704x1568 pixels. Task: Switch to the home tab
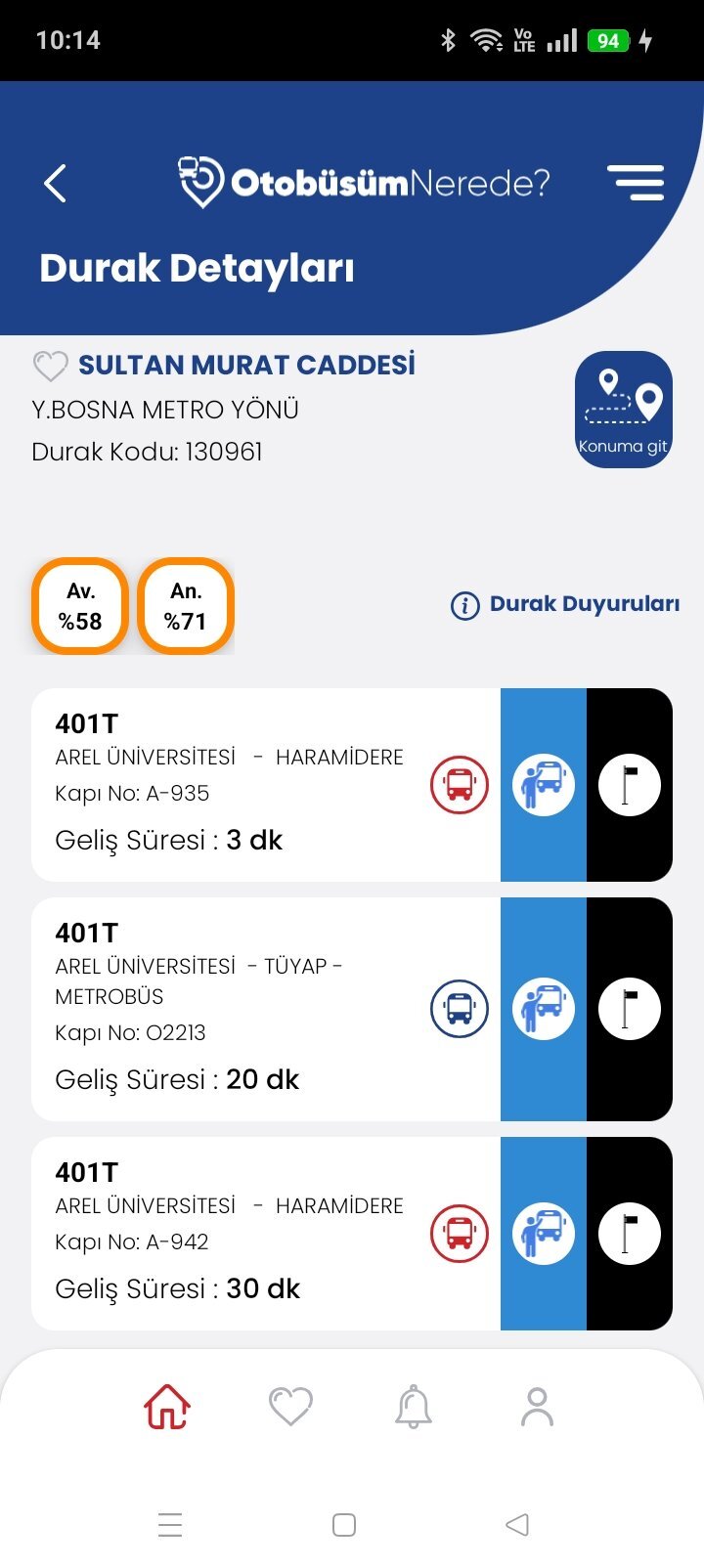click(x=167, y=1407)
